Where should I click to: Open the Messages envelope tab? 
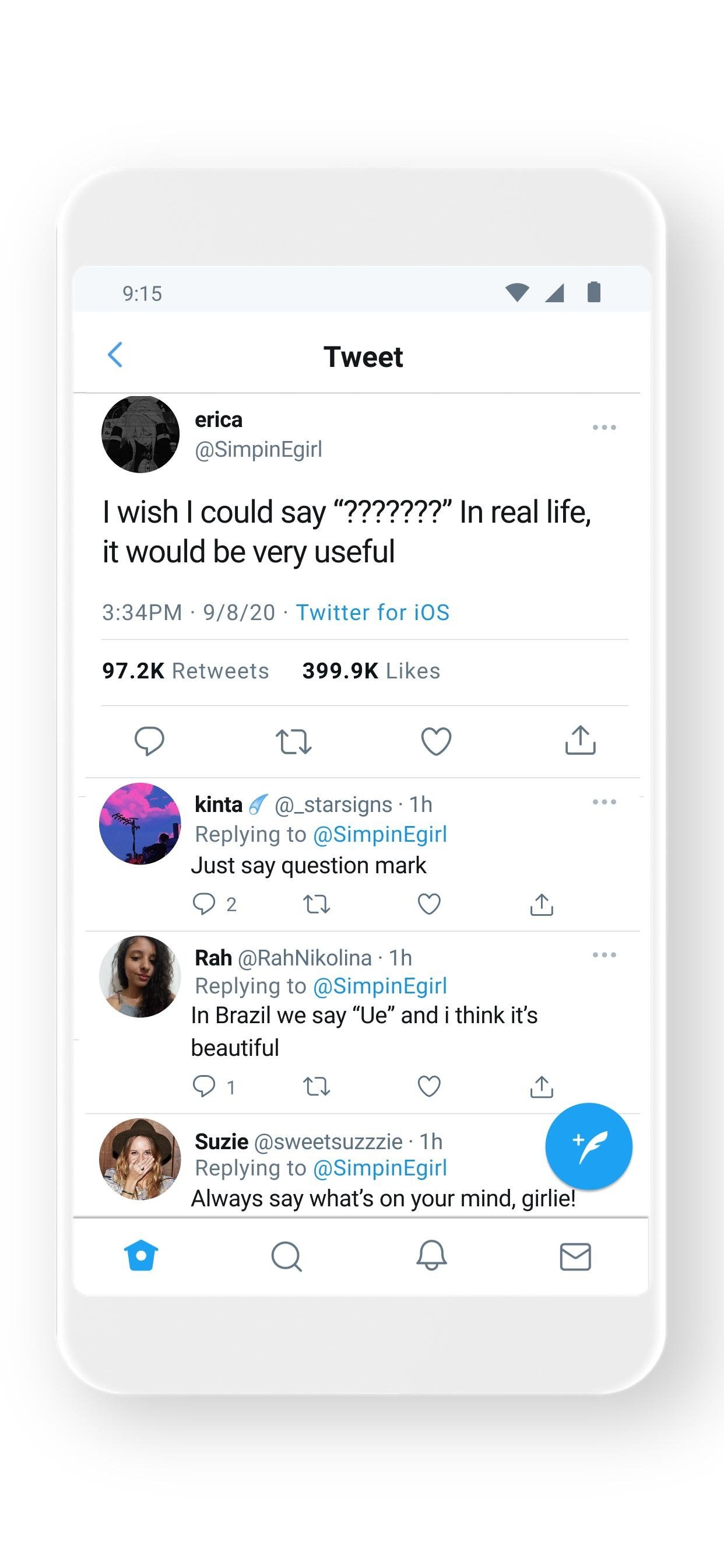click(575, 1256)
